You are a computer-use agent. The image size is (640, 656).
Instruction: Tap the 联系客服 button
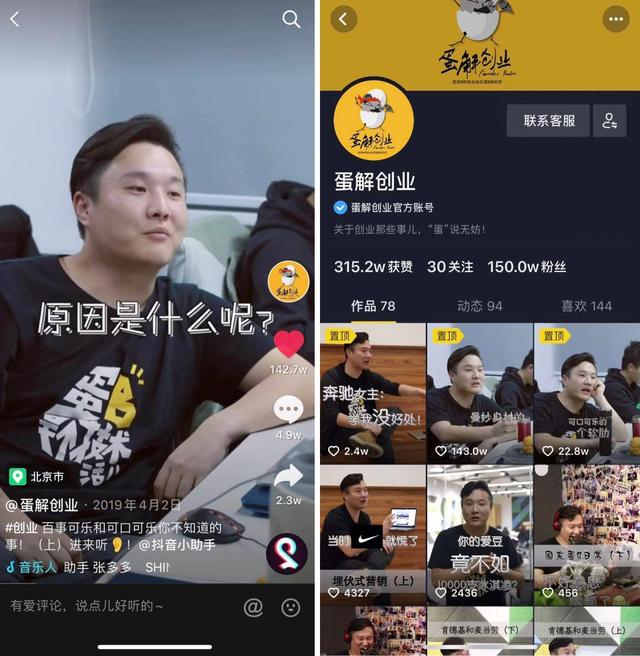click(549, 121)
